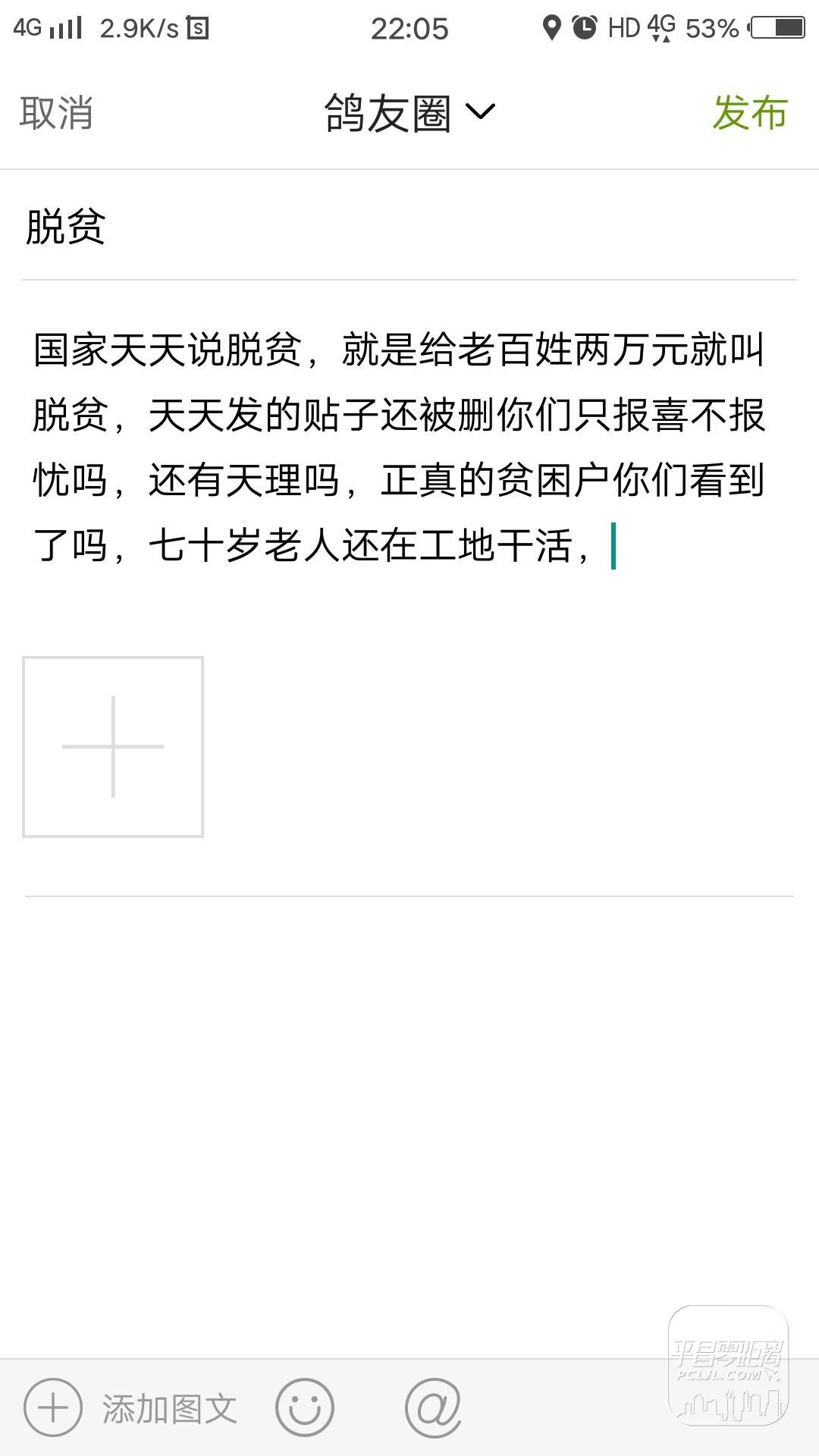The height and width of the screenshot is (1456, 819).
Task: Edit the title field 脱贫
Action: pyautogui.click(x=409, y=226)
